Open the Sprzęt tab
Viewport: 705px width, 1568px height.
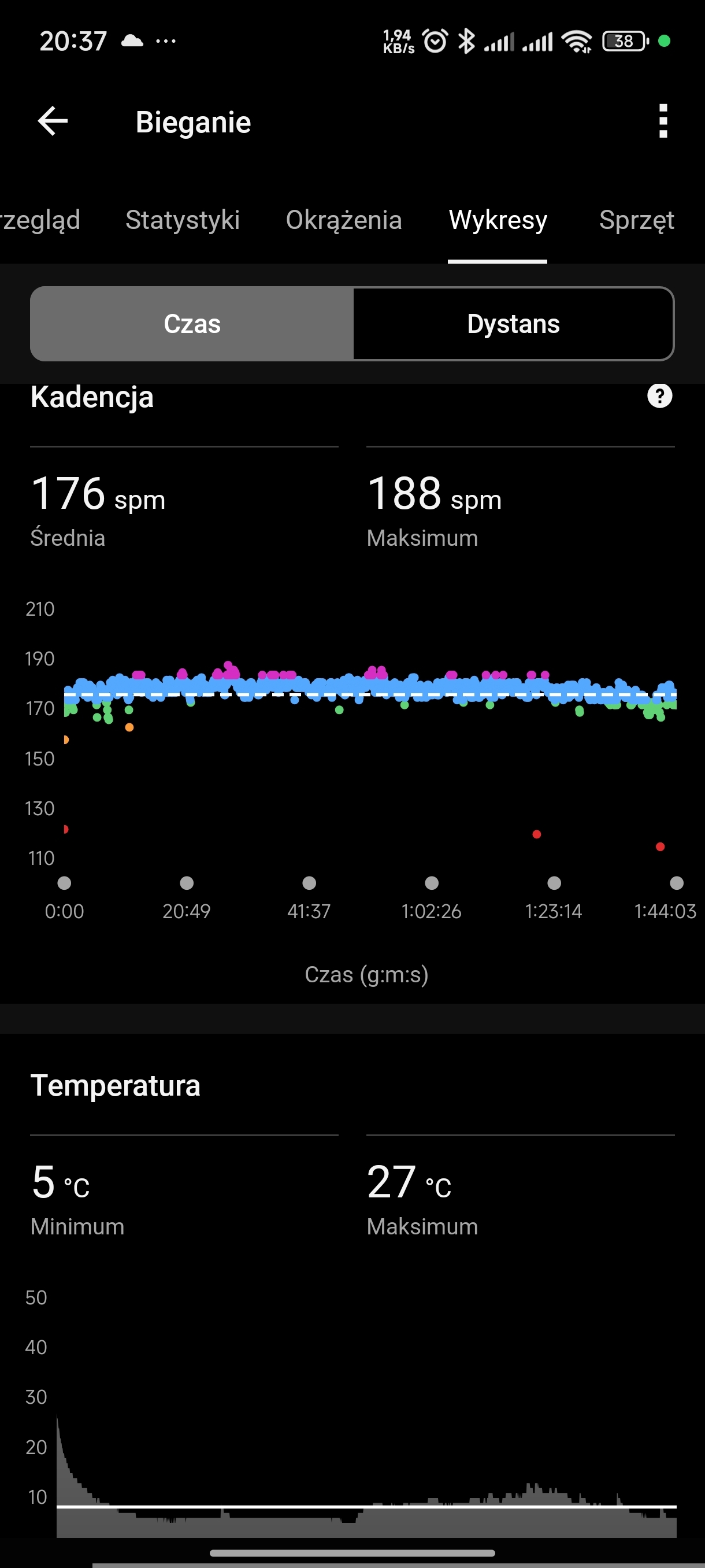636,220
